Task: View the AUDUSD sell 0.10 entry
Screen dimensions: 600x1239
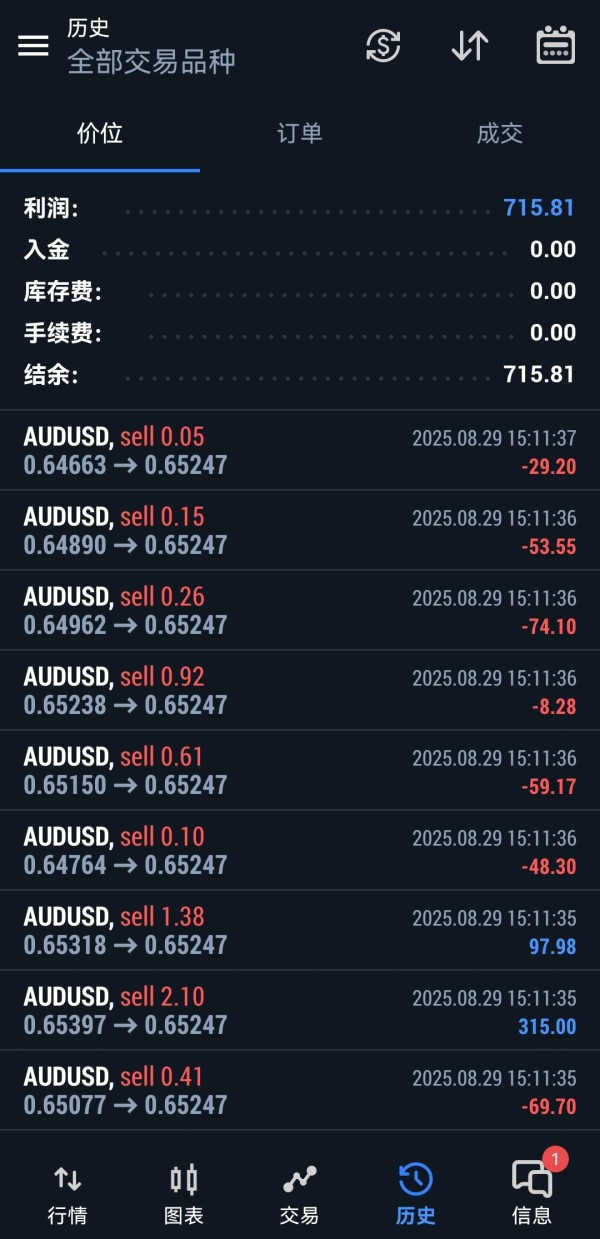Action: click(x=300, y=851)
